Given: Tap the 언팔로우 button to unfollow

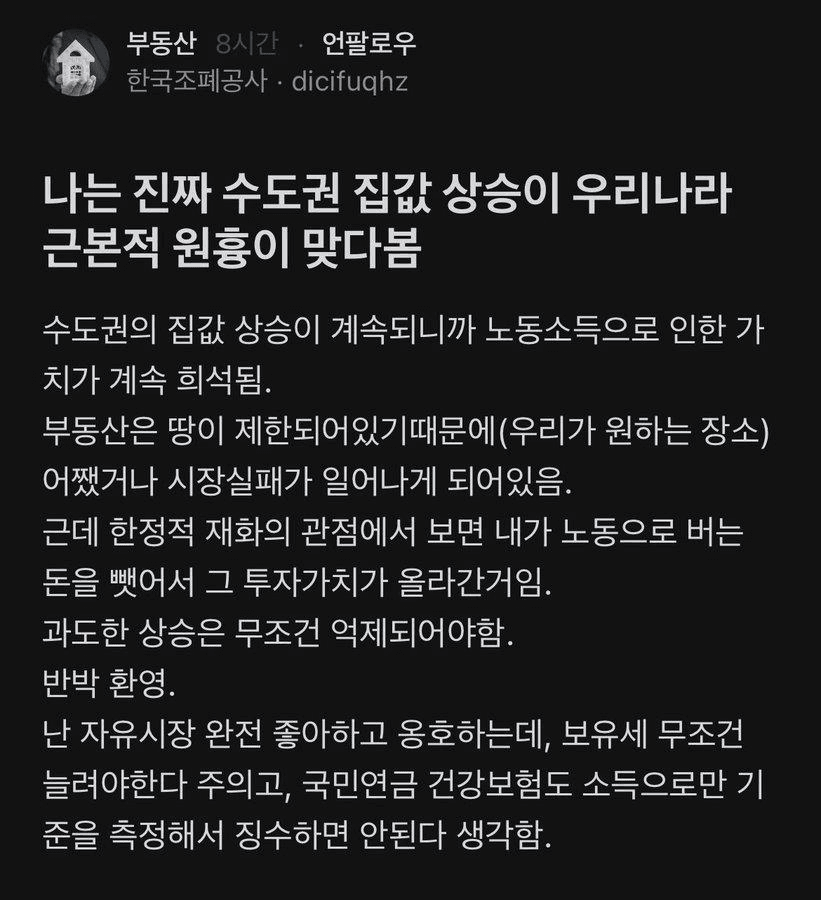Looking at the screenshot, I should click(369, 45).
